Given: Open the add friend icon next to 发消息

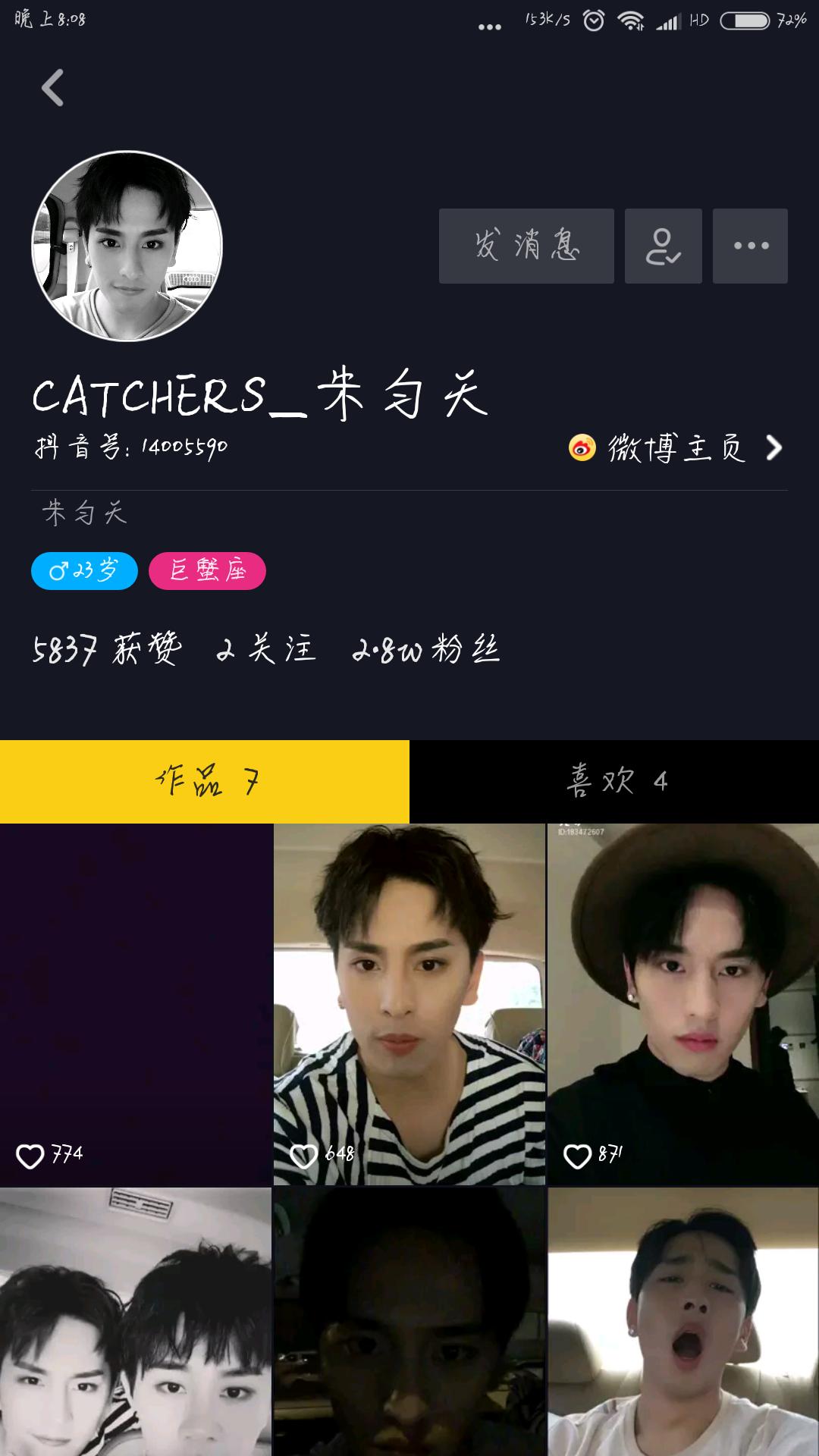Looking at the screenshot, I should 663,246.
